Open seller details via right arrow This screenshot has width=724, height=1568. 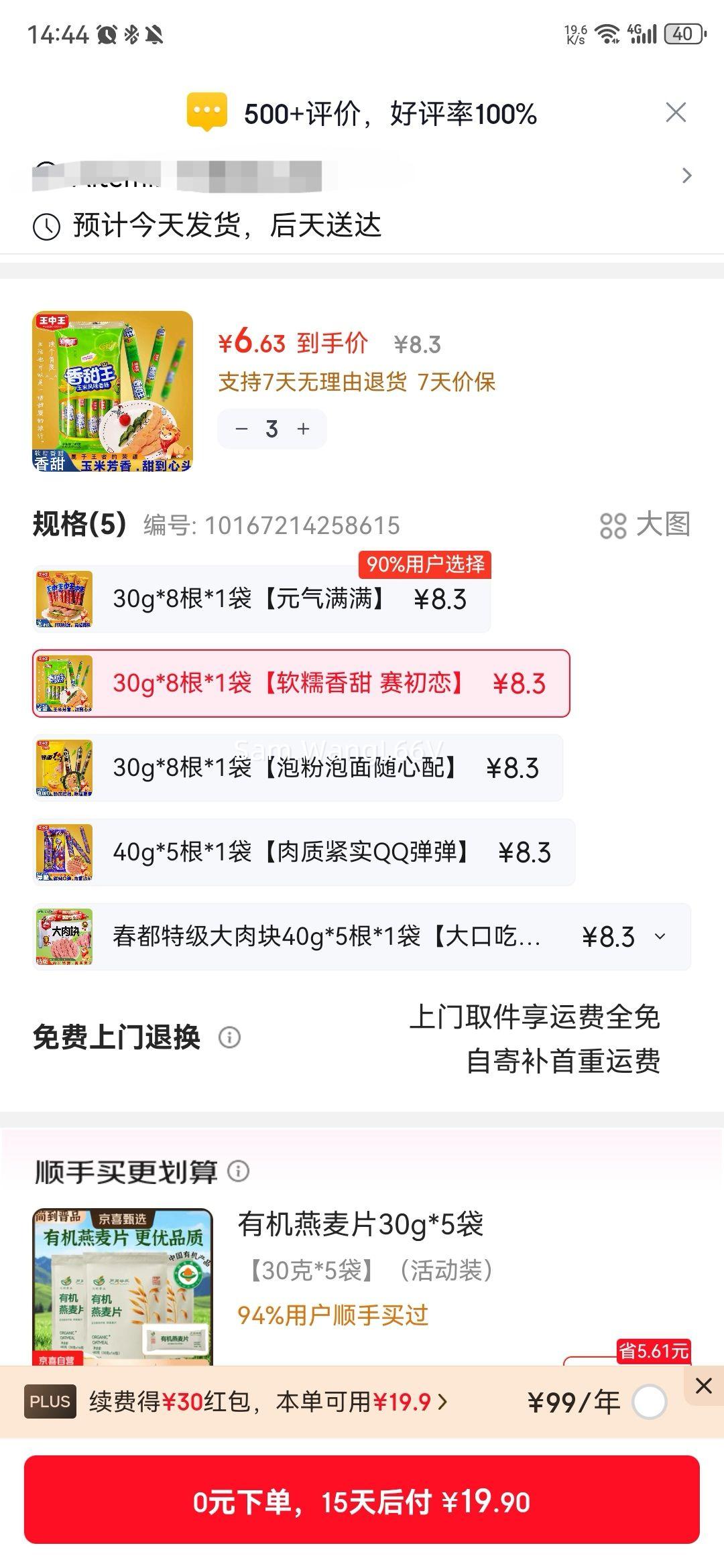click(x=686, y=176)
